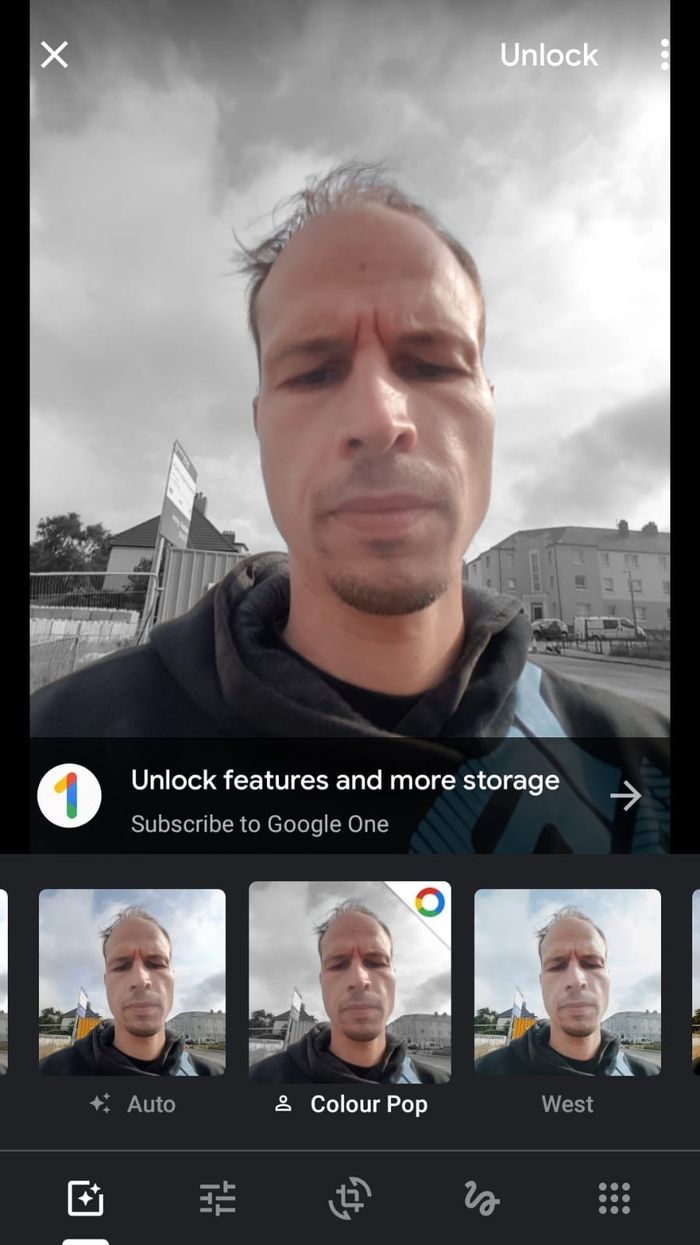The width and height of the screenshot is (700, 1245).
Task: Switch to the filters tab
Action: [85, 1197]
